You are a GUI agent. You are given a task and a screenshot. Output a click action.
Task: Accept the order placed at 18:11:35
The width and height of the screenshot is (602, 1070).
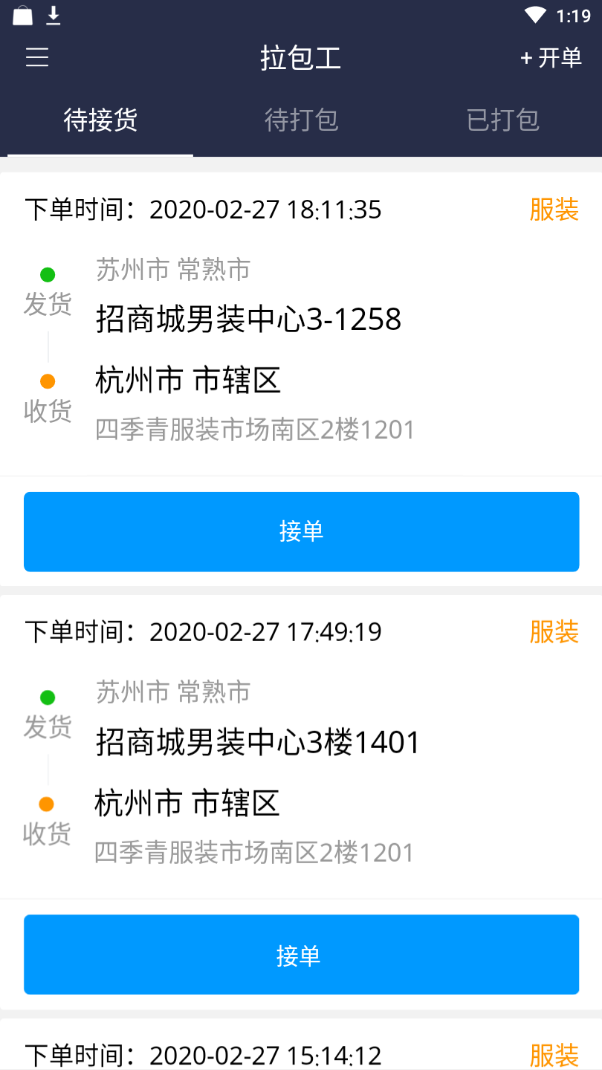point(301,532)
